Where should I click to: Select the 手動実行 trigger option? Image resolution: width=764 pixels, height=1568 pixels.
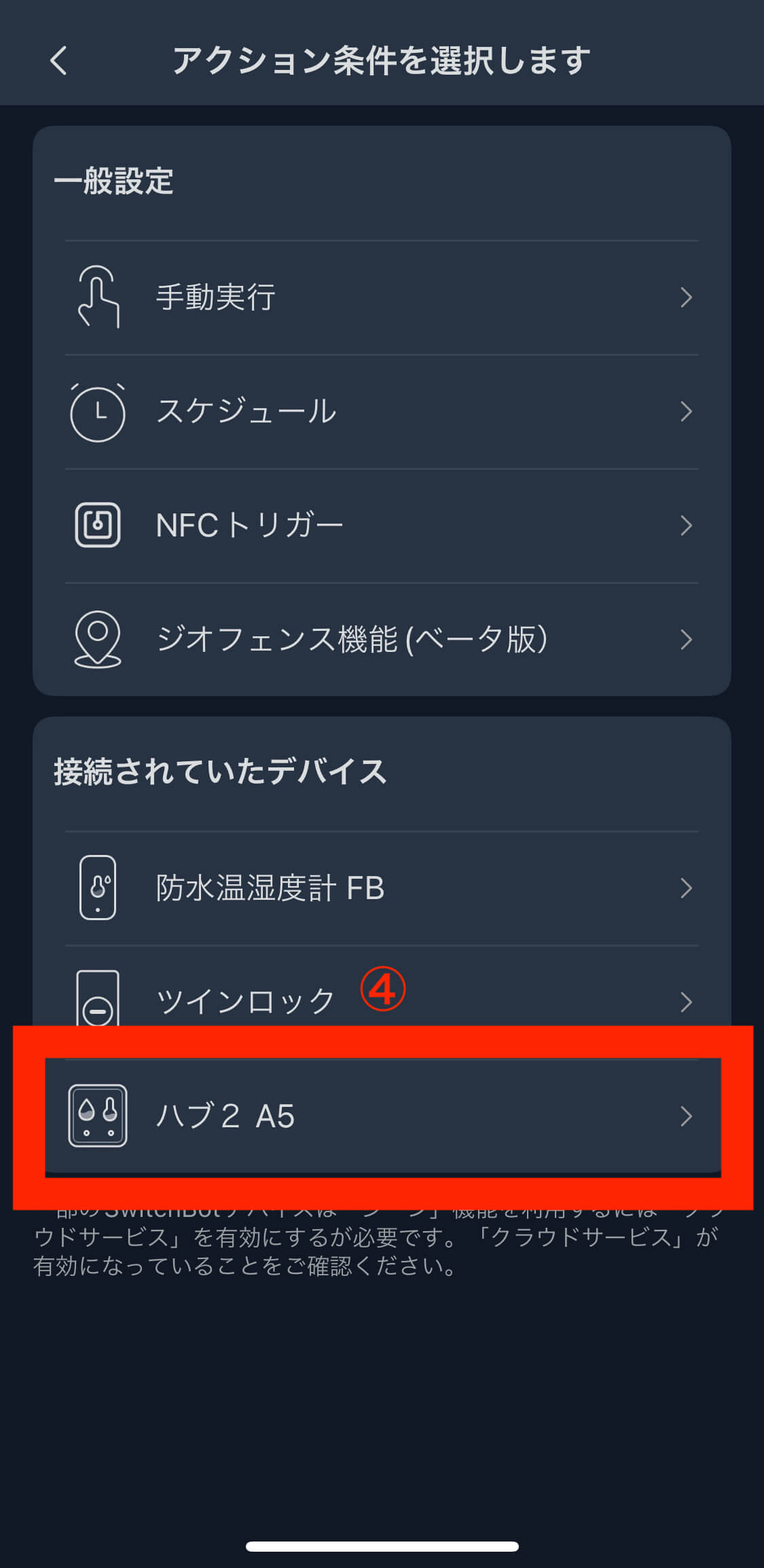pyautogui.click(x=380, y=297)
